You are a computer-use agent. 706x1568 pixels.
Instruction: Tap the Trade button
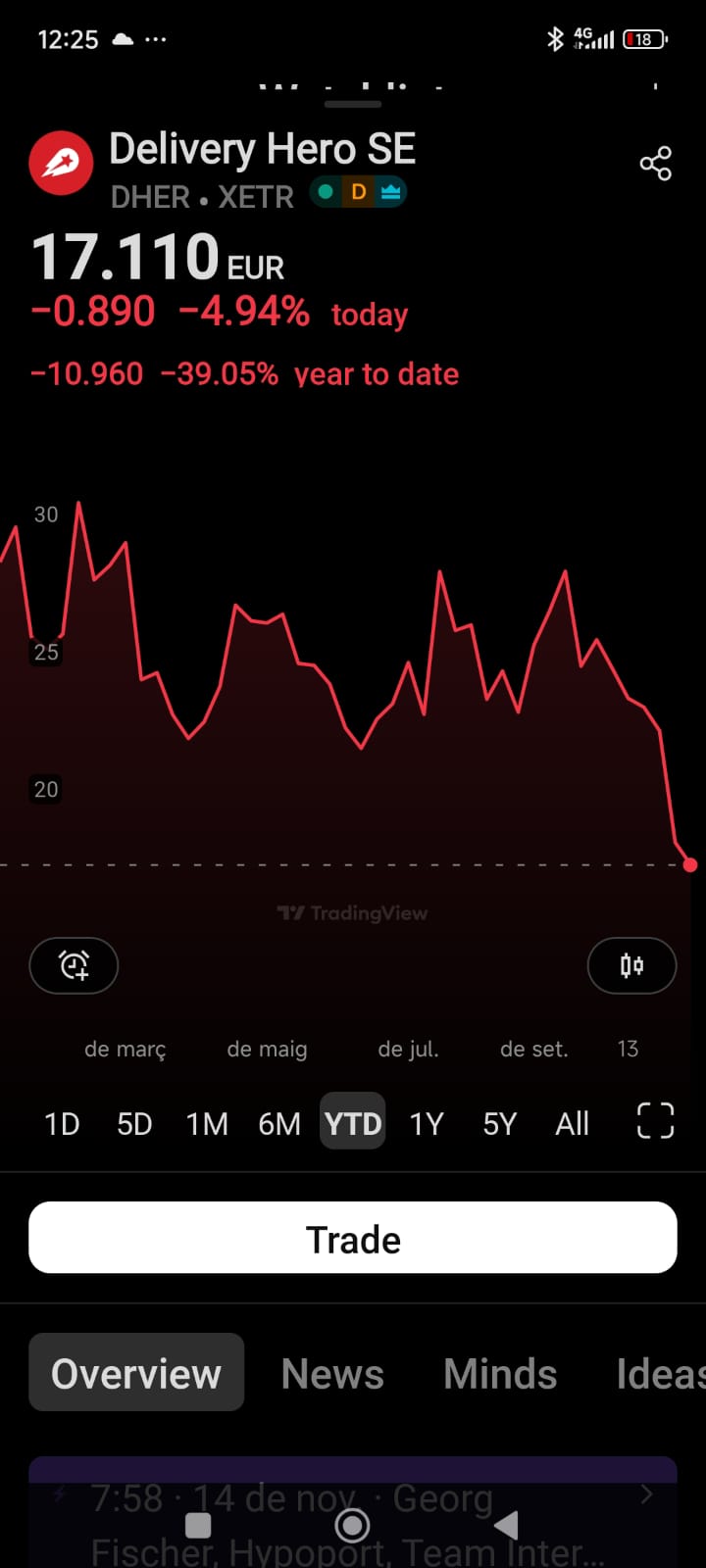click(353, 1239)
